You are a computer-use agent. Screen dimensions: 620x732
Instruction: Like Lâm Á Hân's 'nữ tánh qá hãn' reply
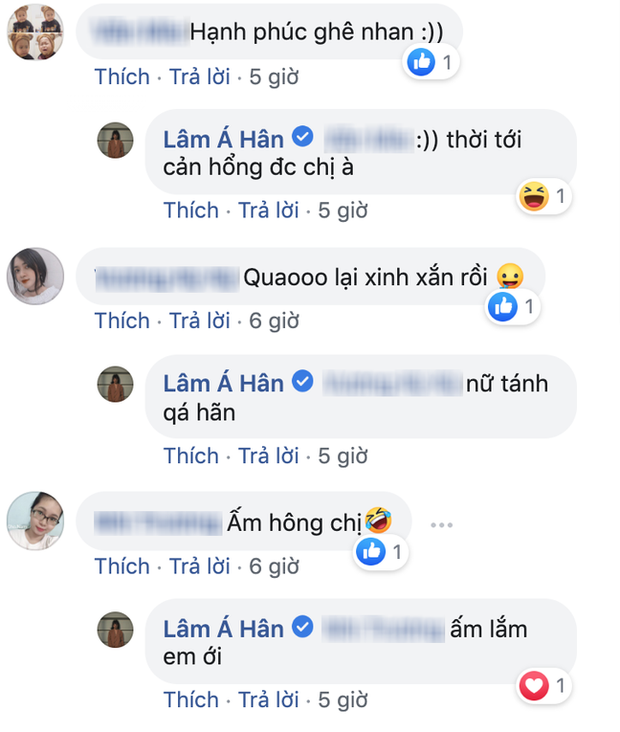pyautogui.click(x=191, y=456)
